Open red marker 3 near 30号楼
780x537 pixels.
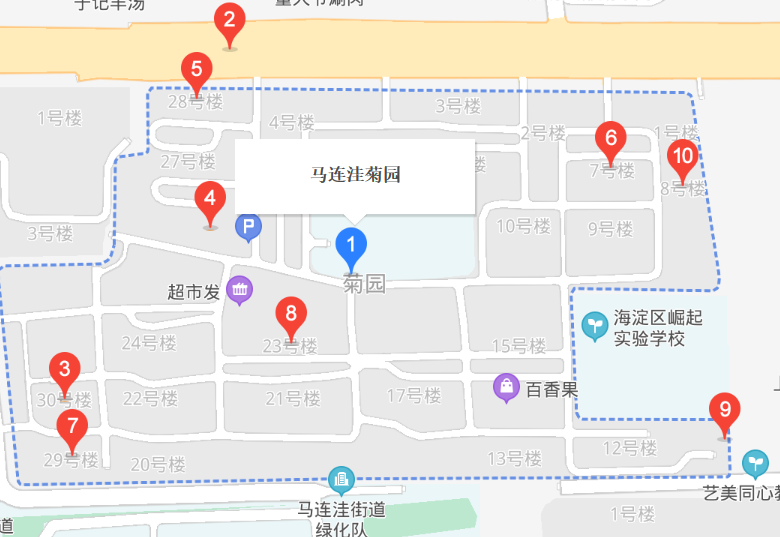pyautogui.click(x=65, y=370)
